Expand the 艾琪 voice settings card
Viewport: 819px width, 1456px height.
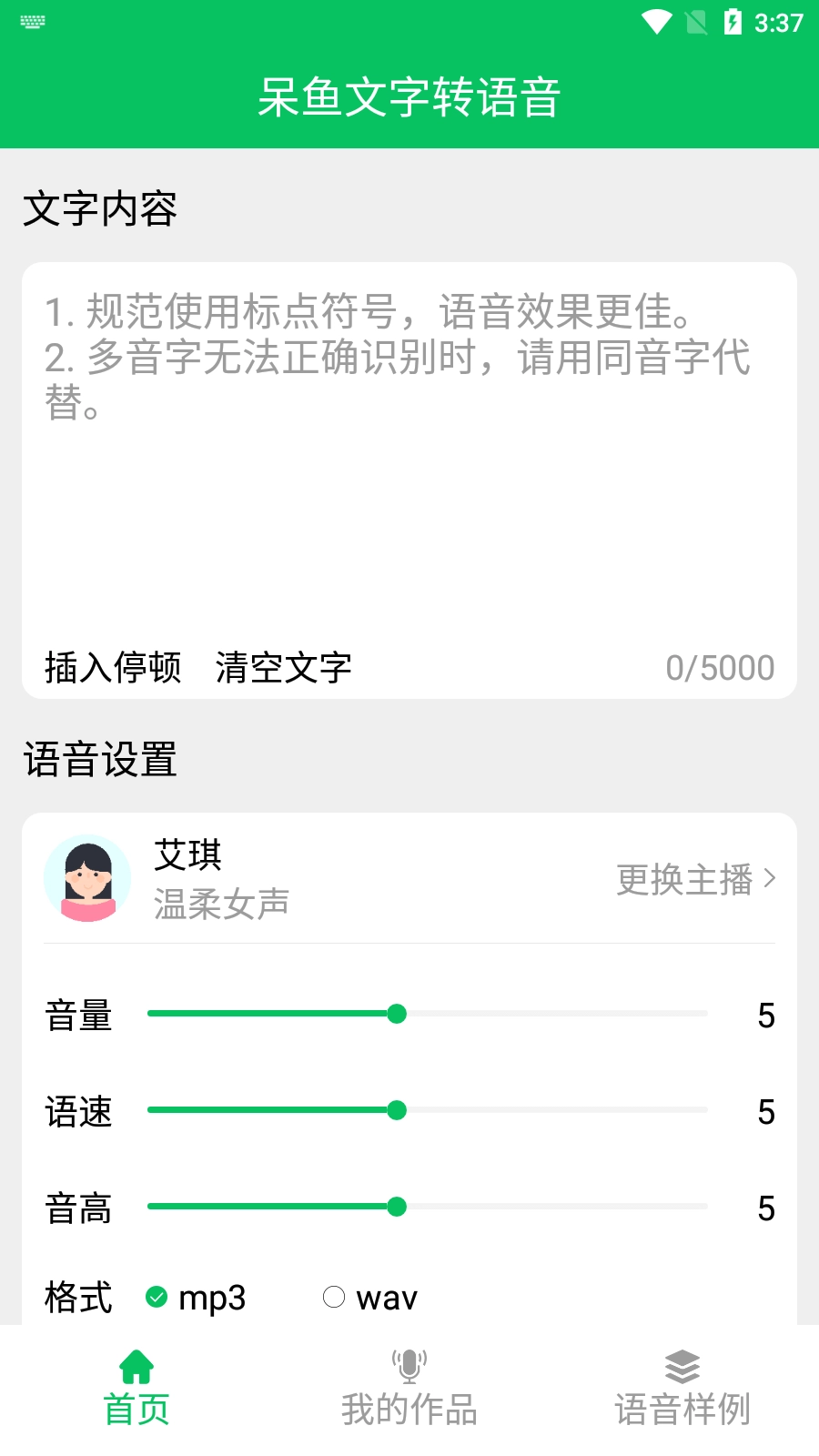coord(409,877)
